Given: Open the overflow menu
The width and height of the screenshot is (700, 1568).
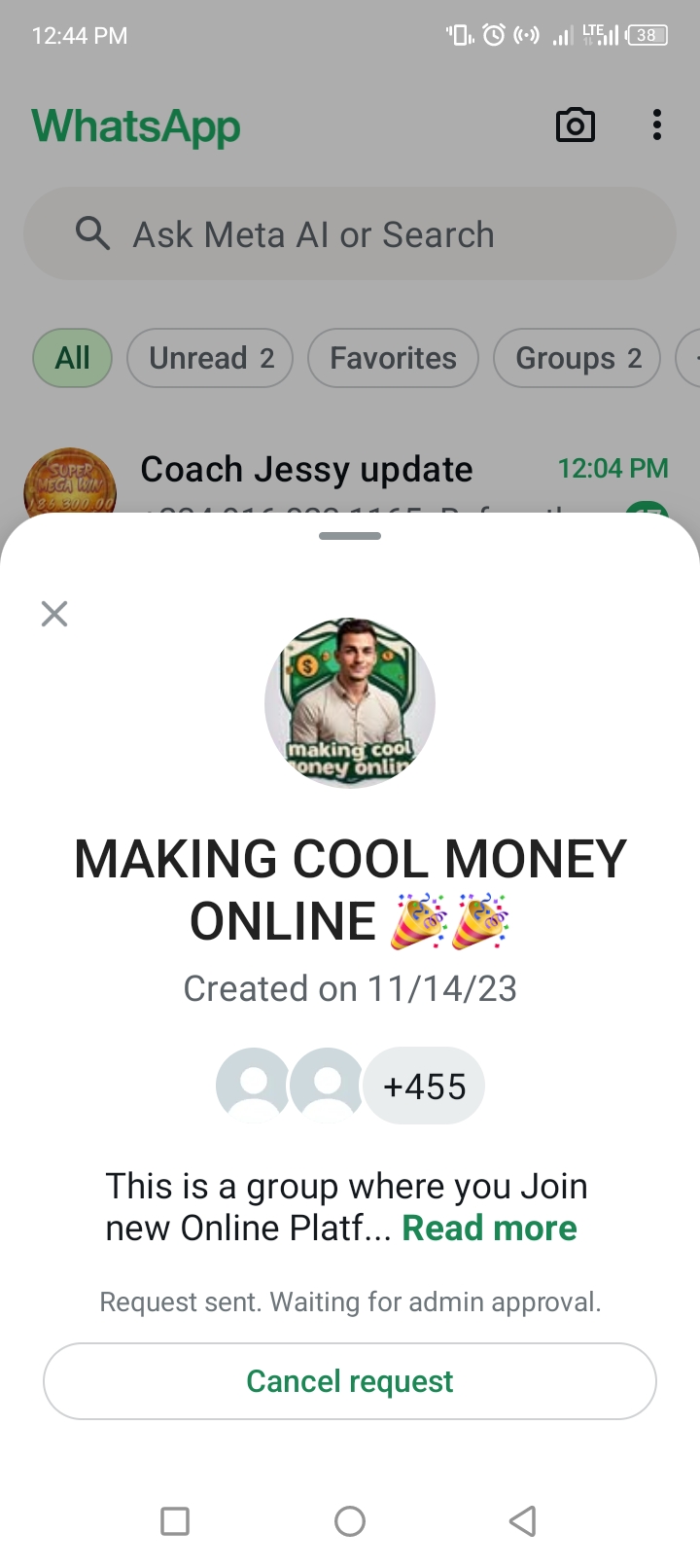Looking at the screenshot, I should tap(657, 125).
